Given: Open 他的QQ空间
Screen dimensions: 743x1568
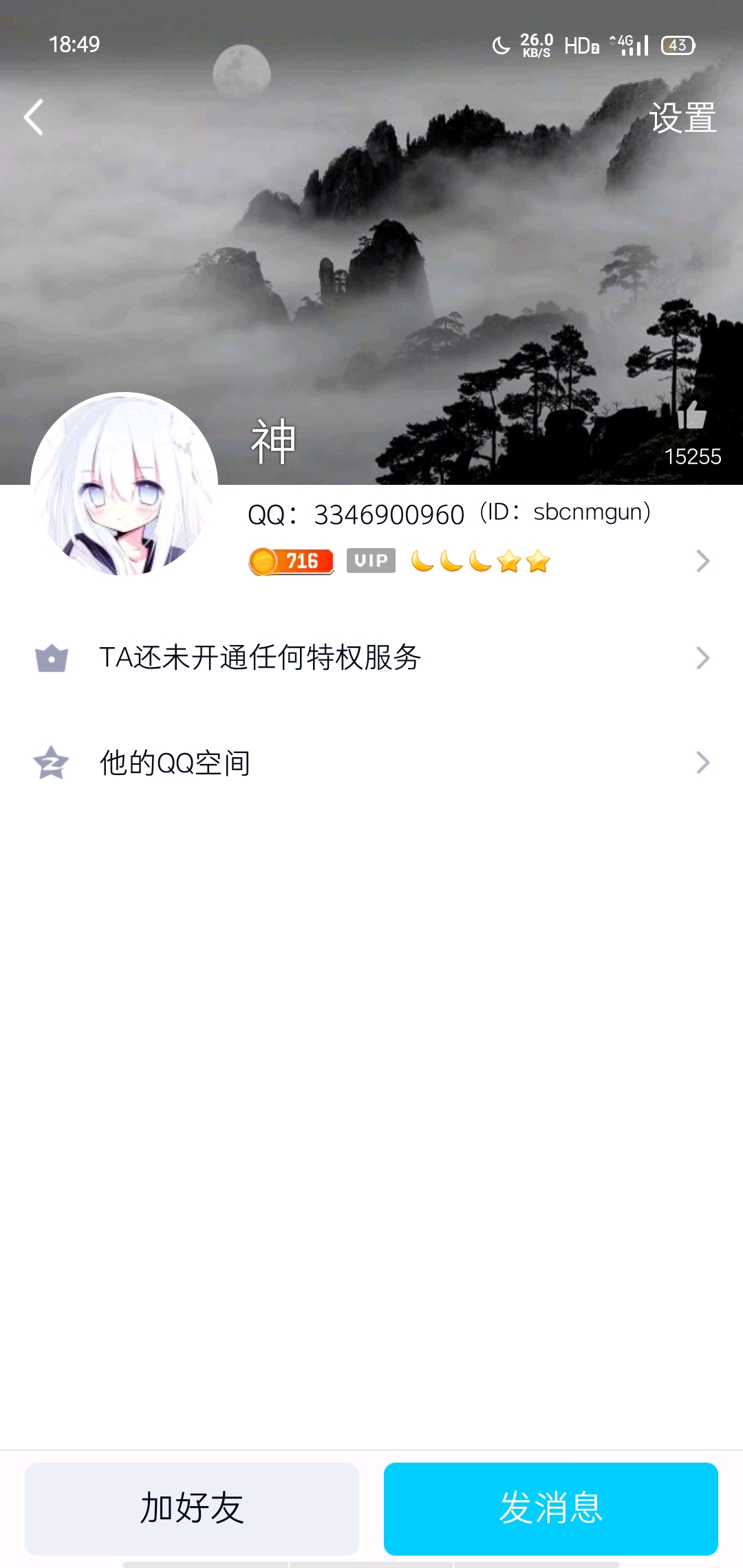Looking at the screenshot, I should (x=371, y=763).
